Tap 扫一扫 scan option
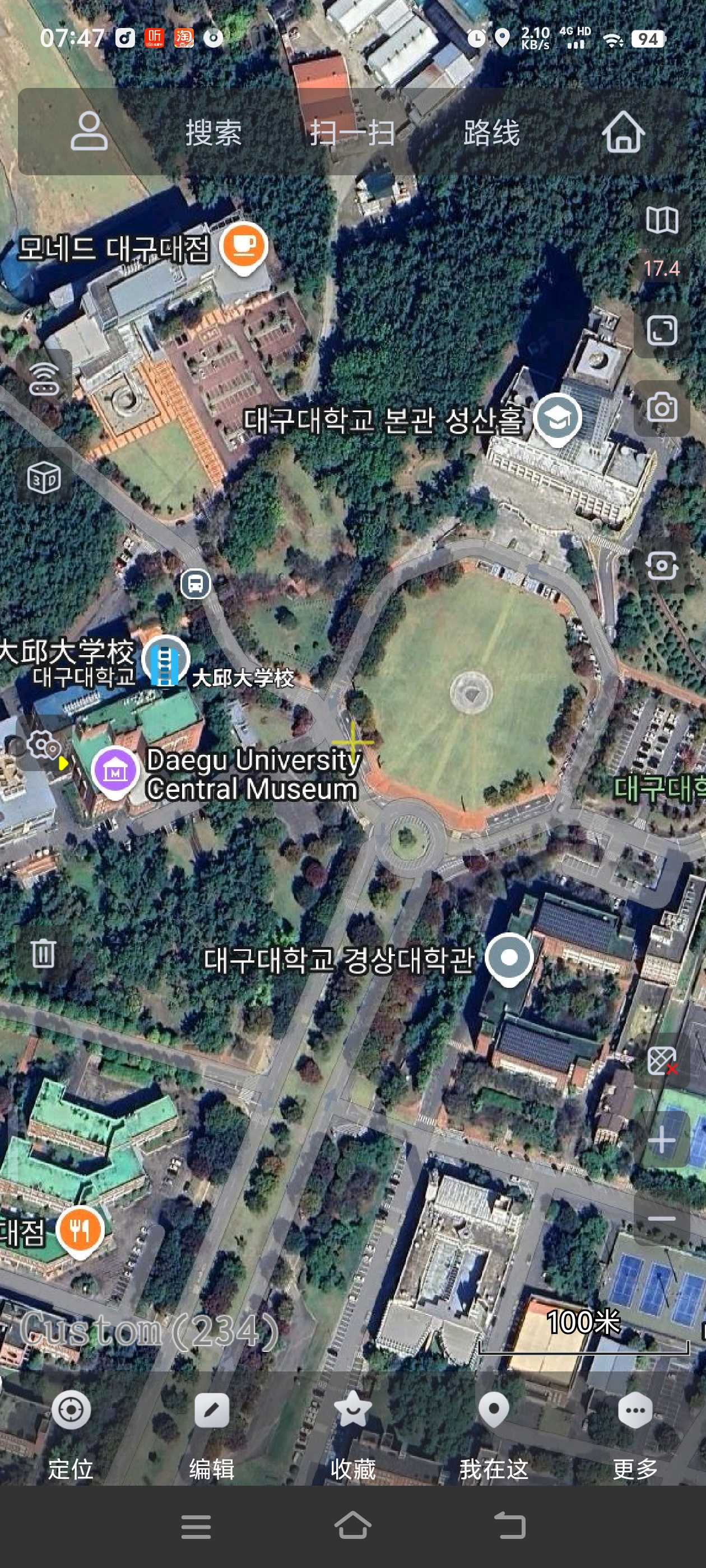 352,132
